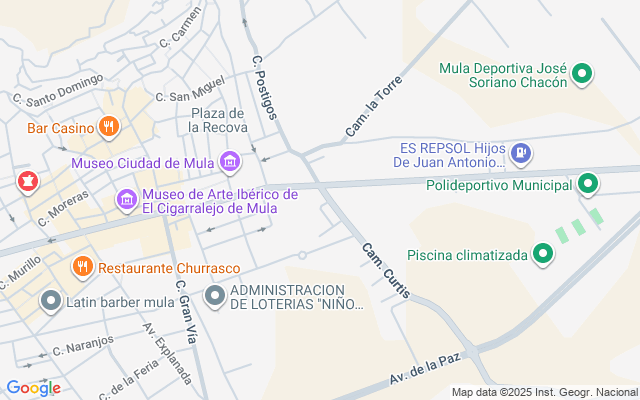The image size is (640, 400).
Task: Select the Polideportivo Municipal pin
Action: 588,185
